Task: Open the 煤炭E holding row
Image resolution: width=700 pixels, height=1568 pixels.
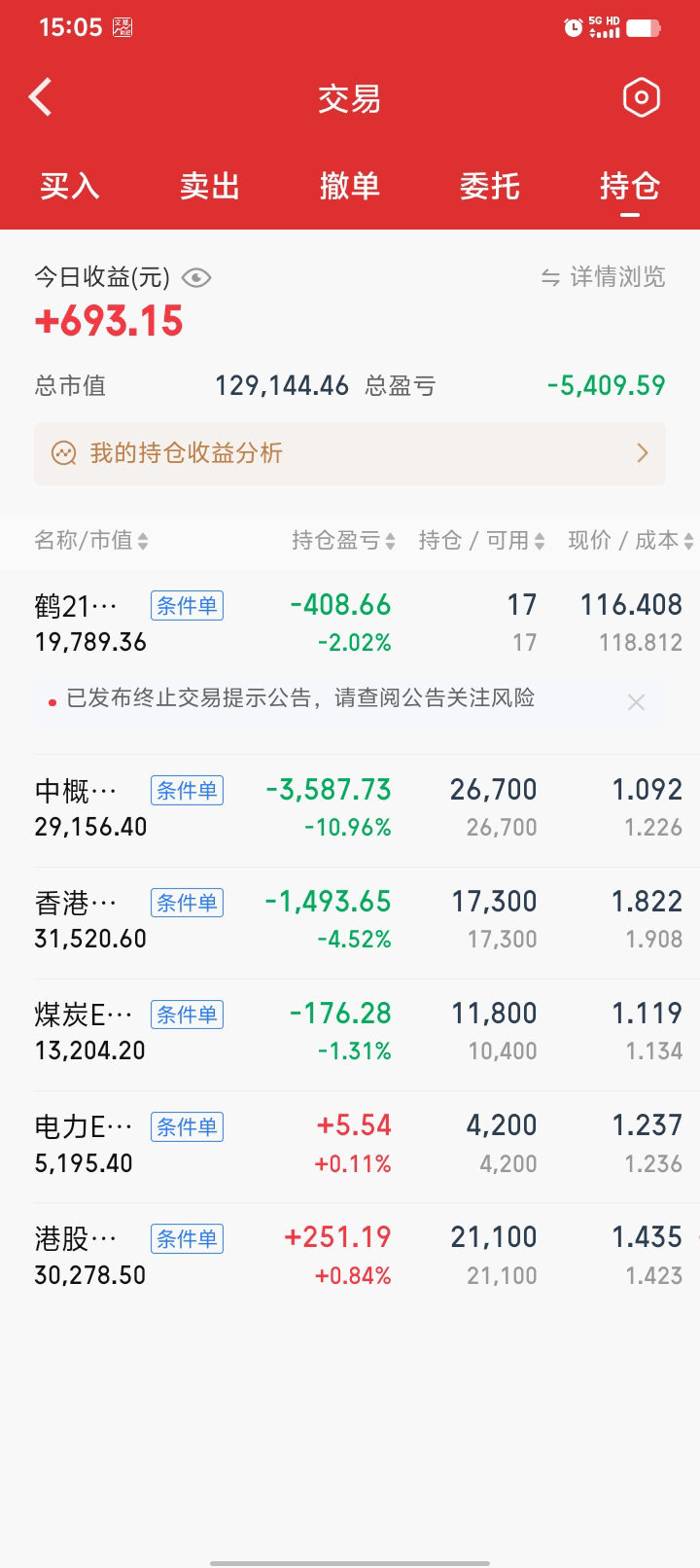Action: pos(350,1033)
